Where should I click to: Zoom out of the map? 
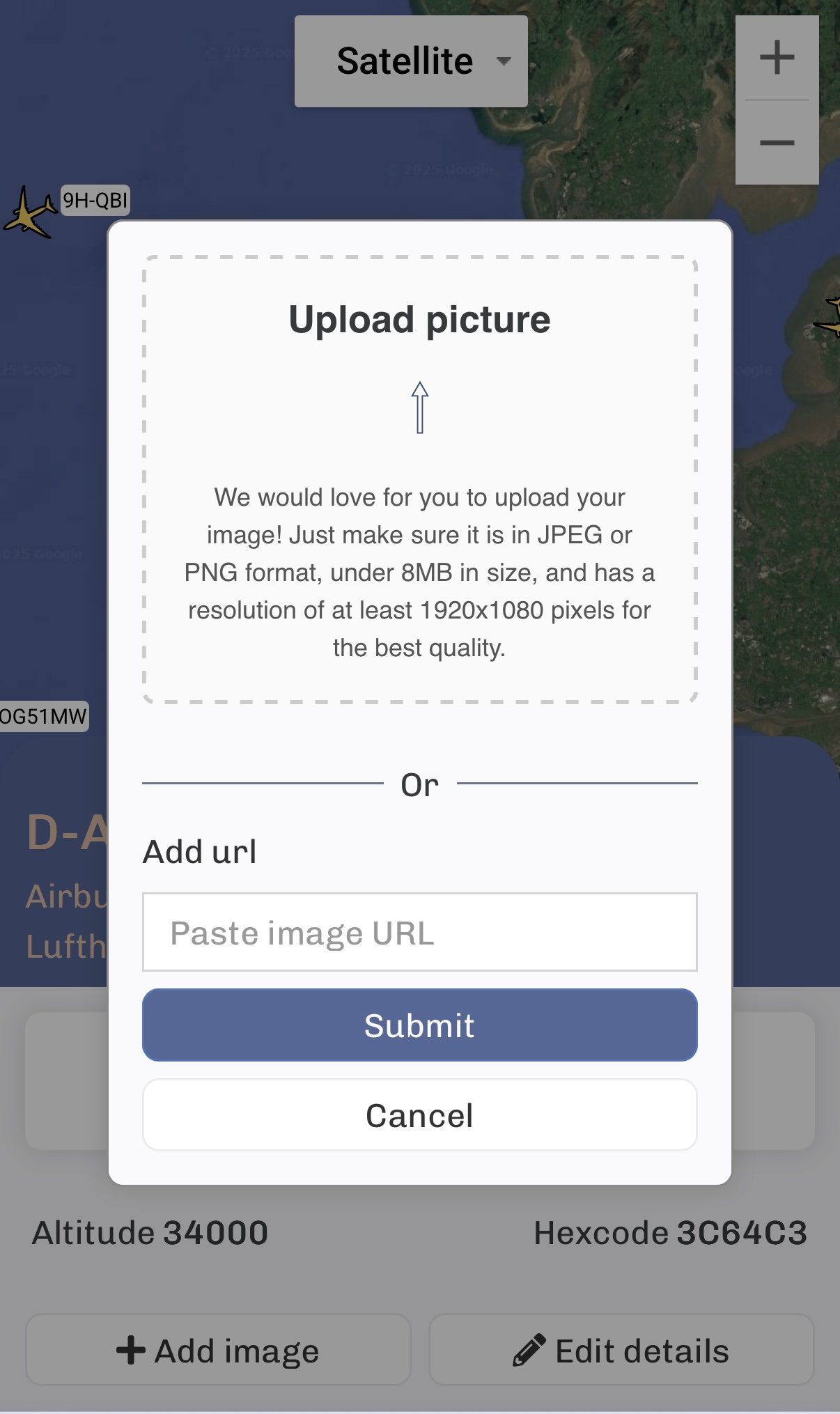pos(777,143)
